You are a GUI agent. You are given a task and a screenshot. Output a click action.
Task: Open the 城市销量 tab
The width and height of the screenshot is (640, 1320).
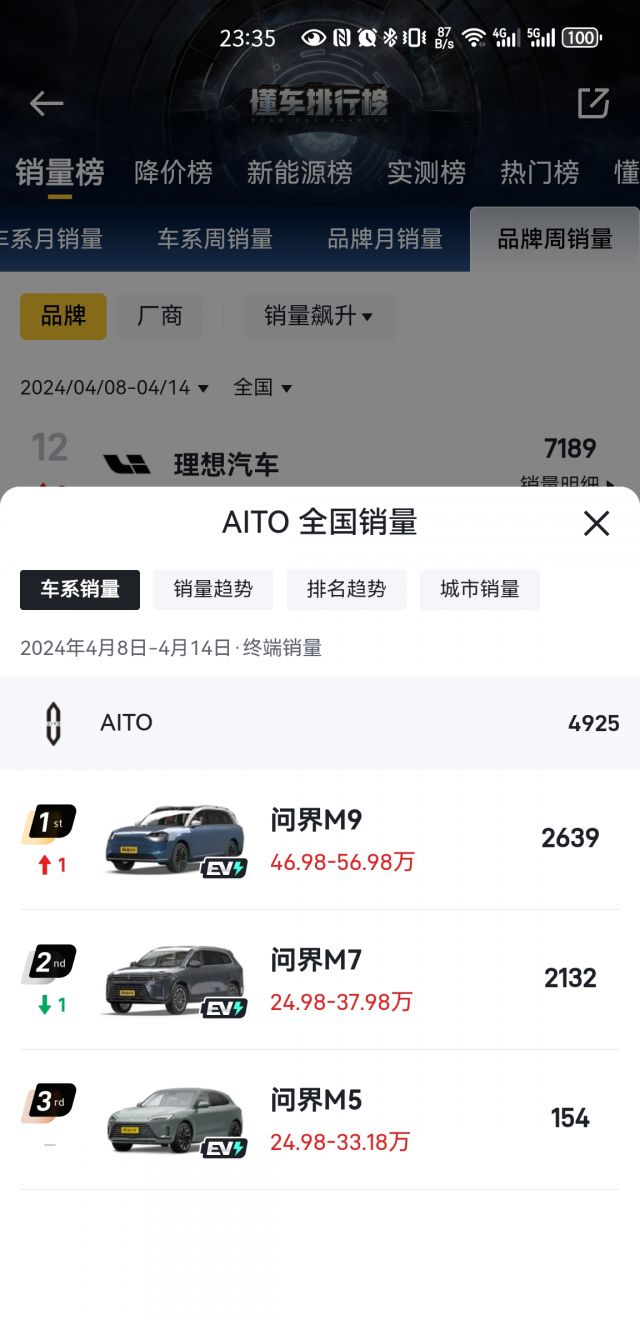click(x=480, y=590)
